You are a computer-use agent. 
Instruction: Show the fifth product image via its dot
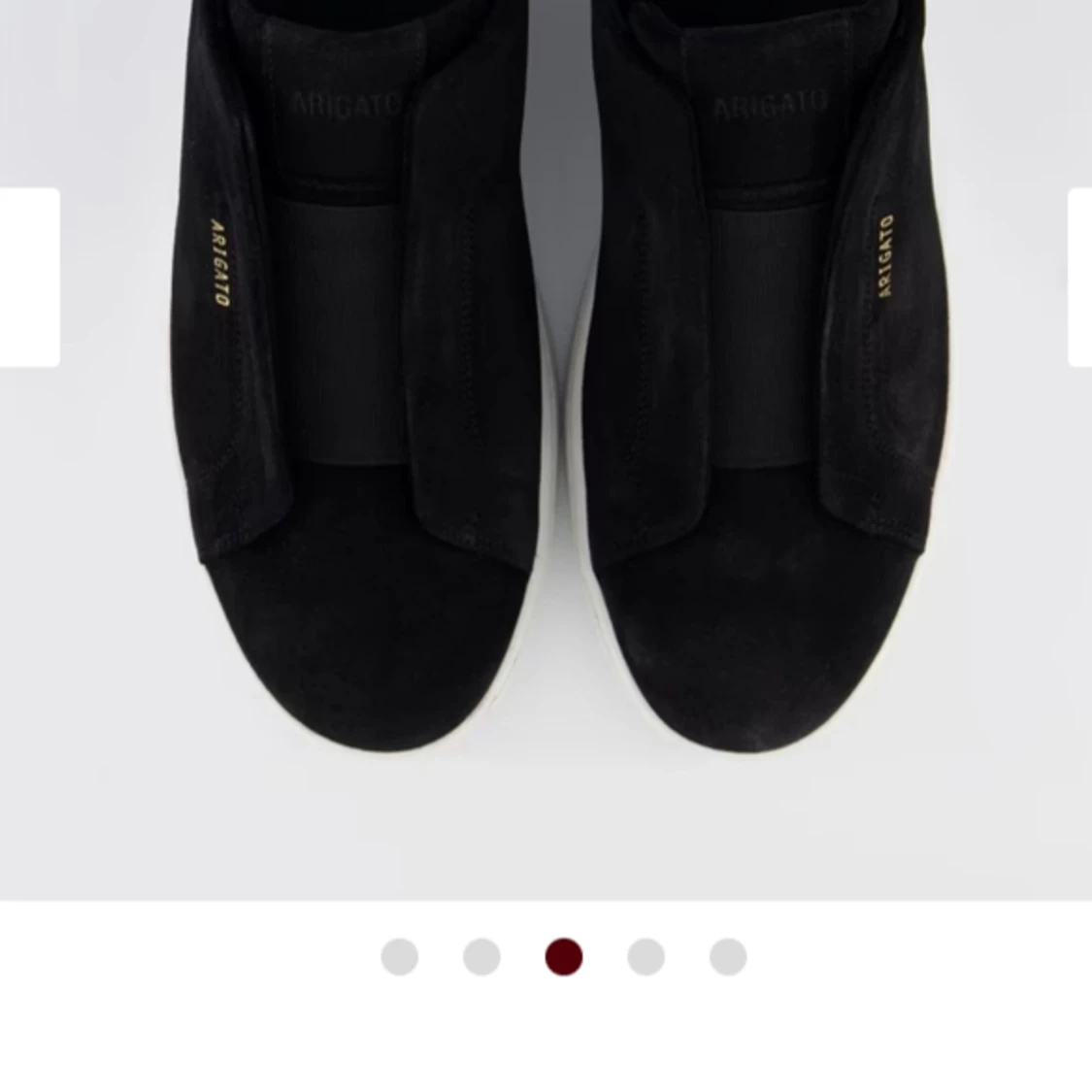click(728, 957)
